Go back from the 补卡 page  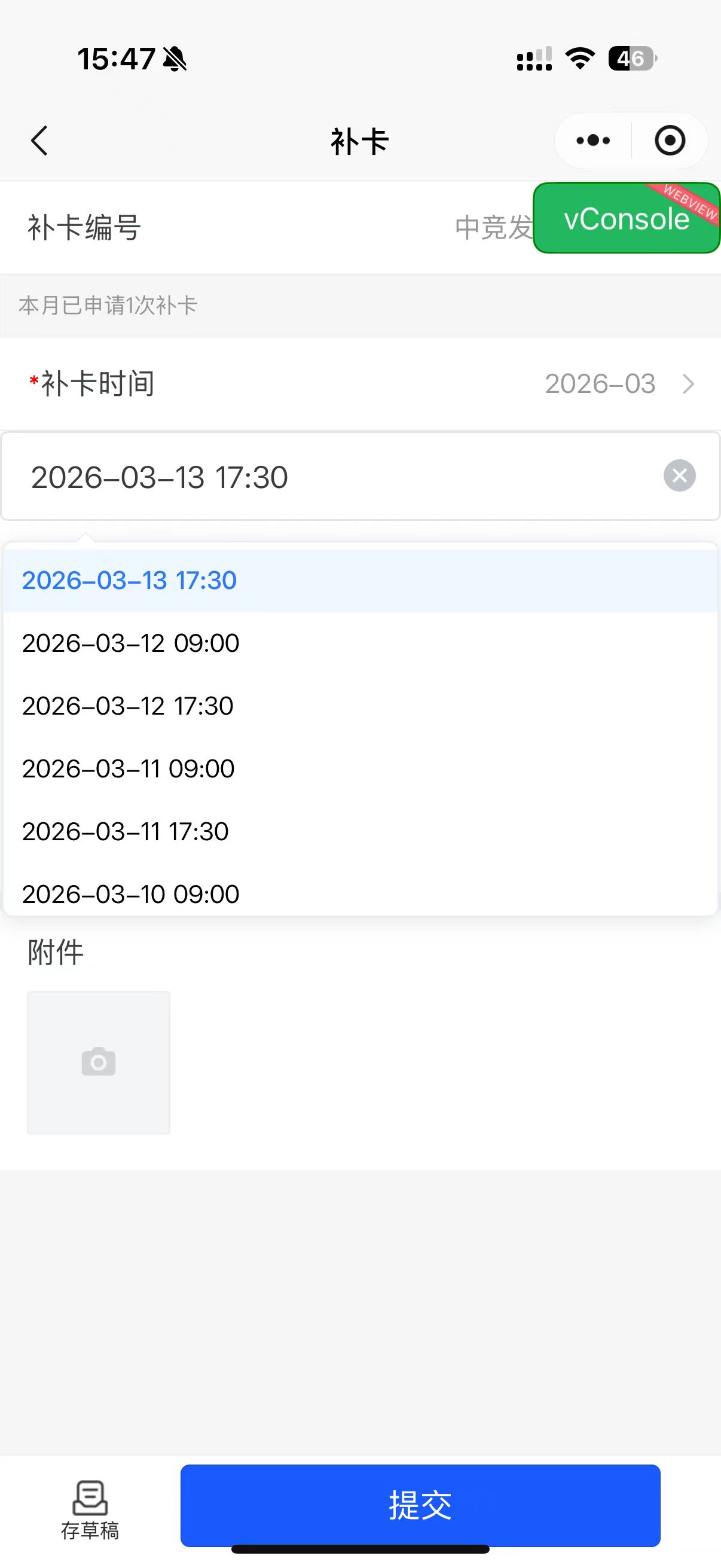(39, 141)
